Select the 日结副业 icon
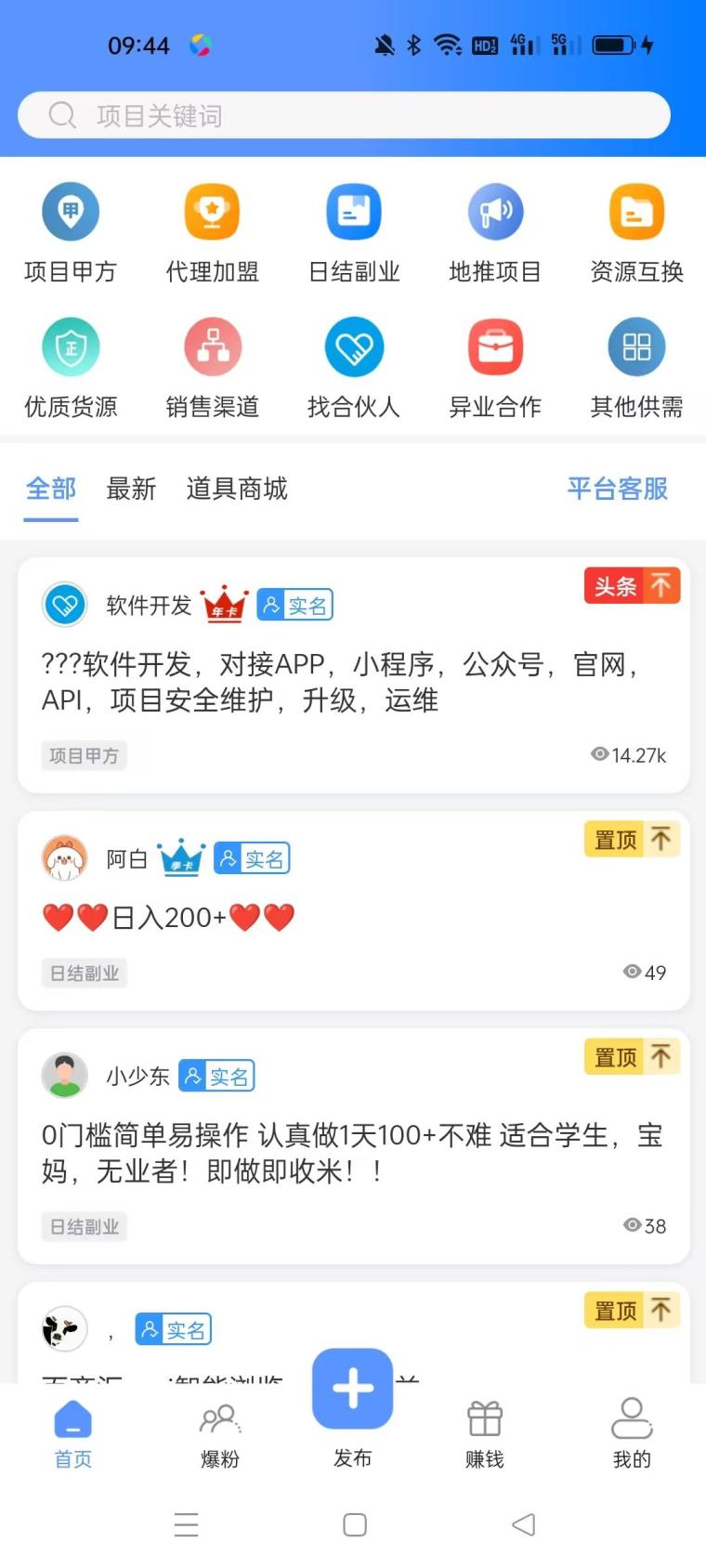 [353, 211]
